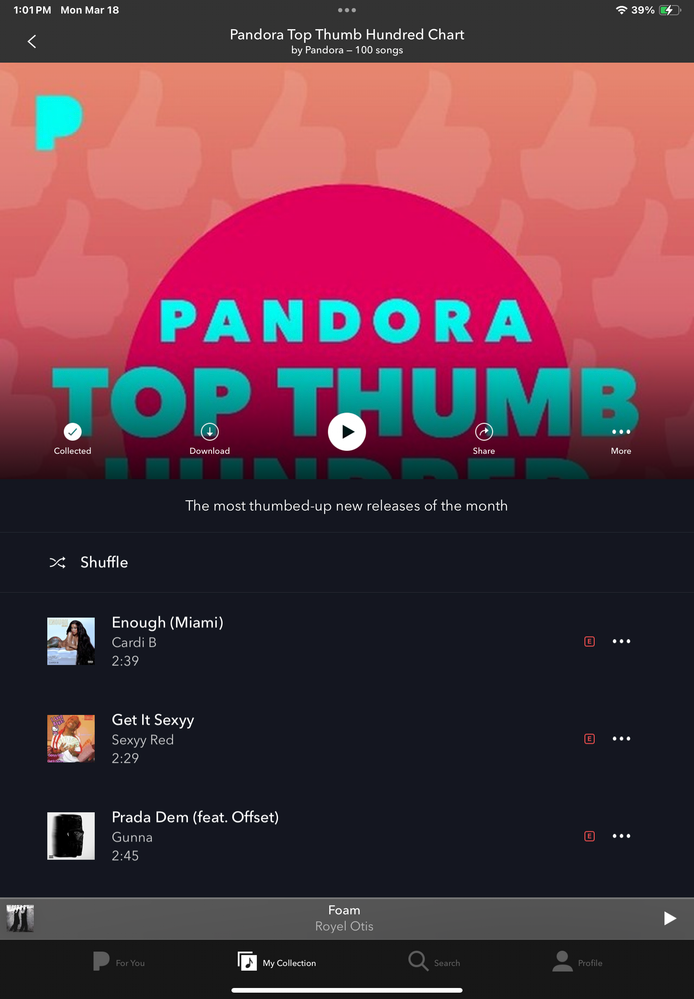Play the Pandora Top Thumb Hundred playlist
This screenshot has height=999, width=694.
click(347, 432)
